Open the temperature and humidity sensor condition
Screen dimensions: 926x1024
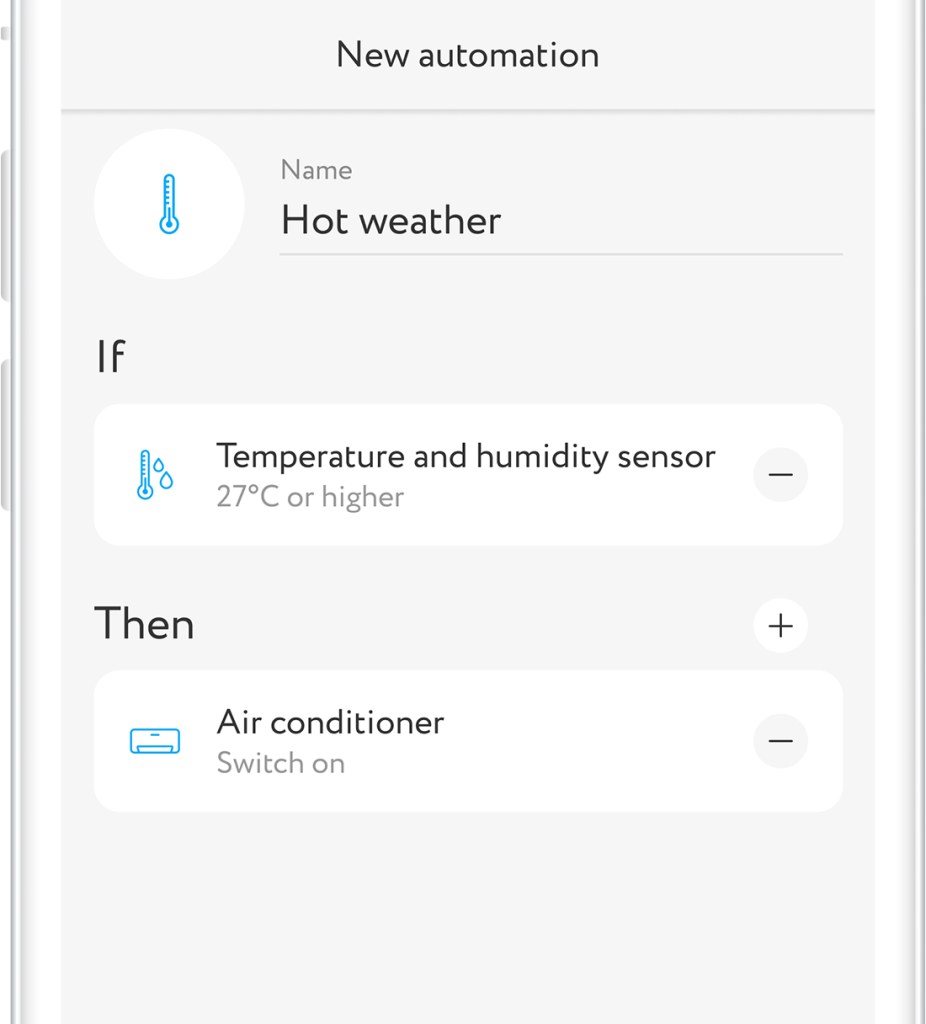[x=440, y=475]
